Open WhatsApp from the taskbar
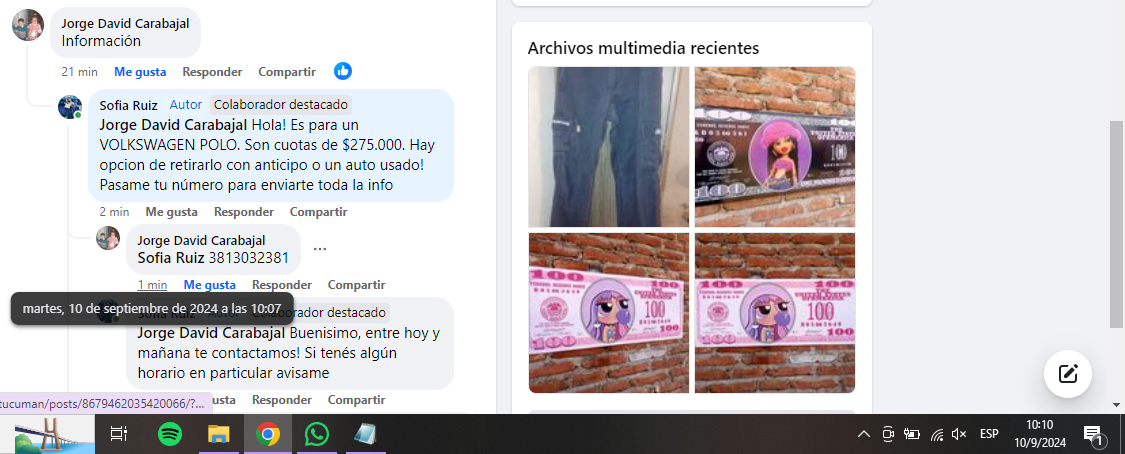The width and height of the screenshot is (1125, 454). 317,434
